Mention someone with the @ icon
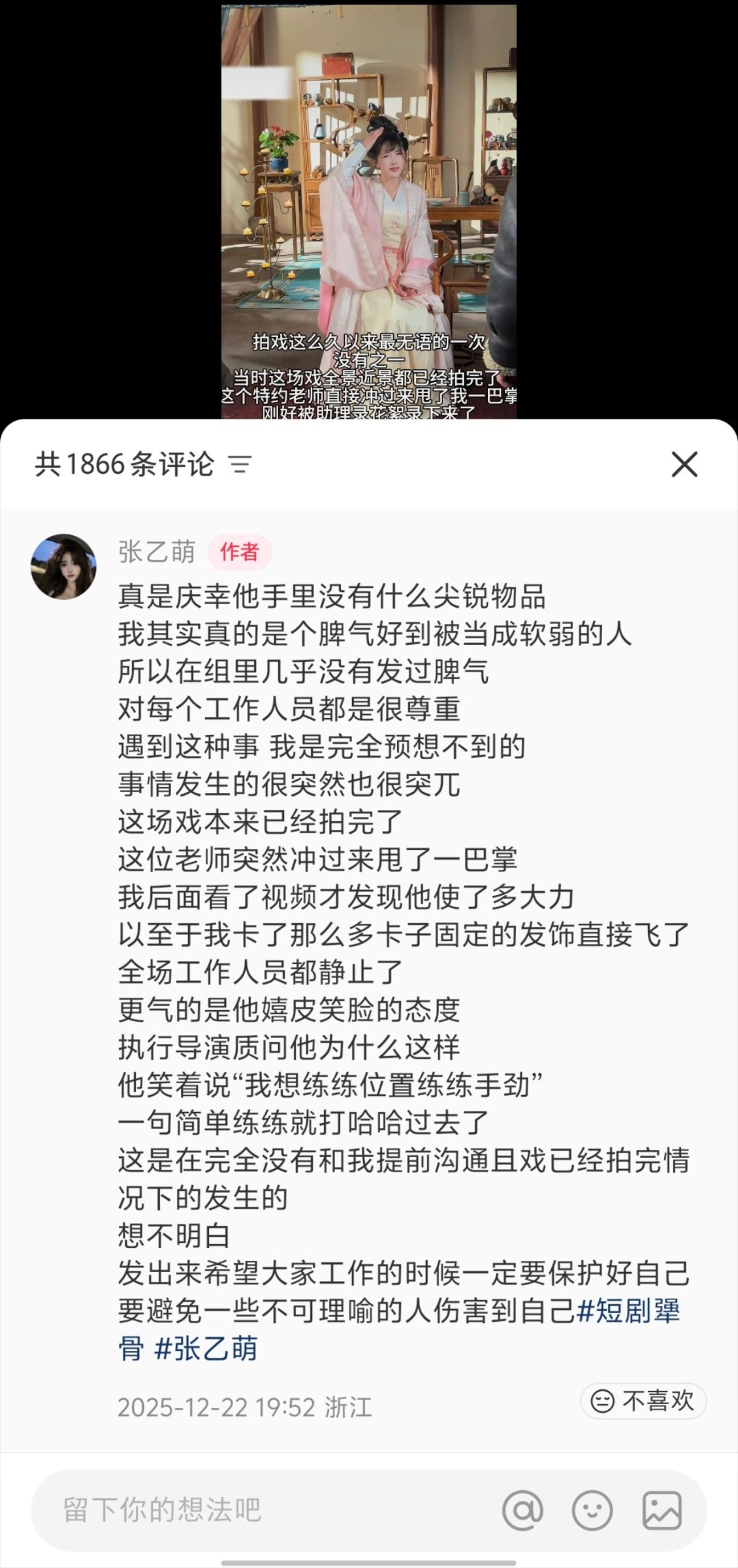The image size is (738, 1568). pyautogui.click(x=522, y=1510)
